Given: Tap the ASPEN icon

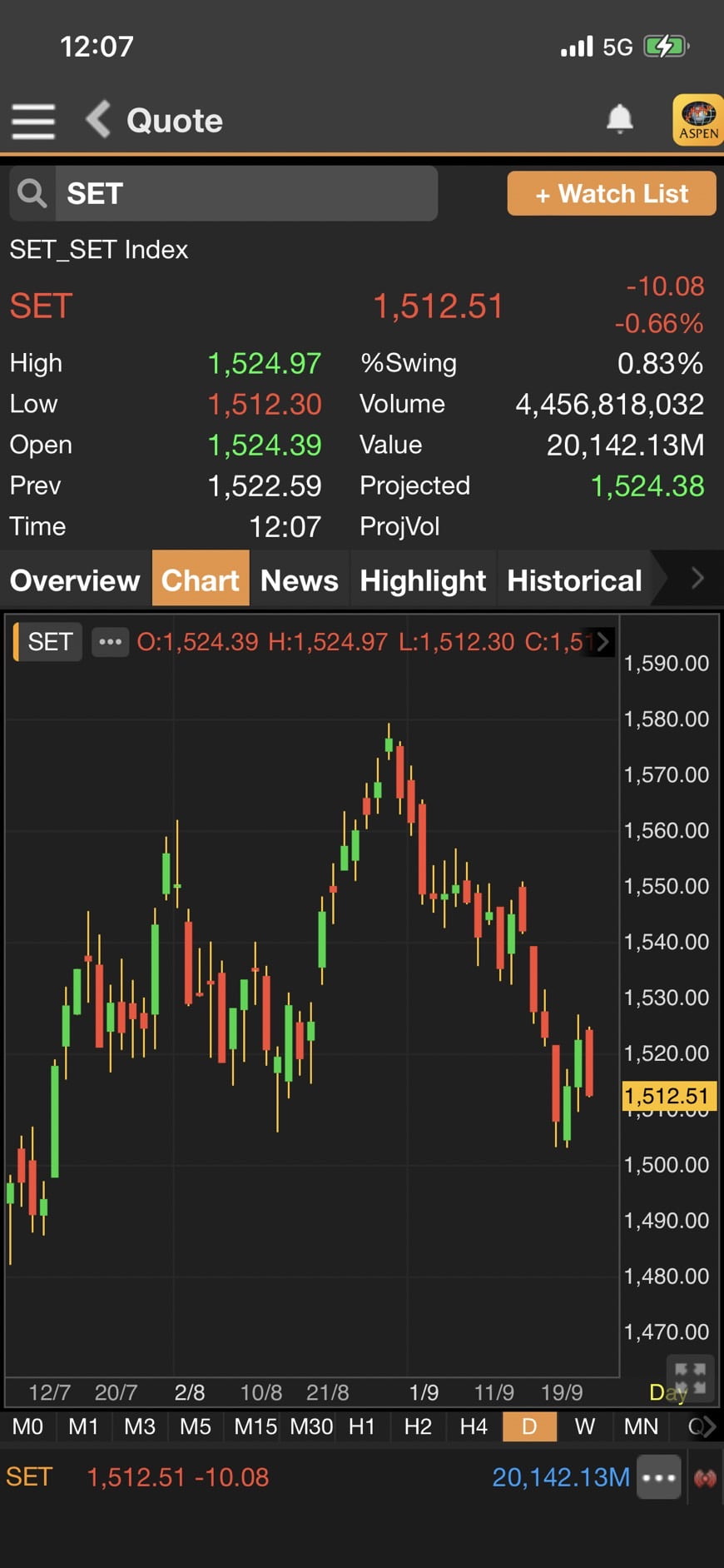Looking at the screenshot, I should tap(698, 120).
